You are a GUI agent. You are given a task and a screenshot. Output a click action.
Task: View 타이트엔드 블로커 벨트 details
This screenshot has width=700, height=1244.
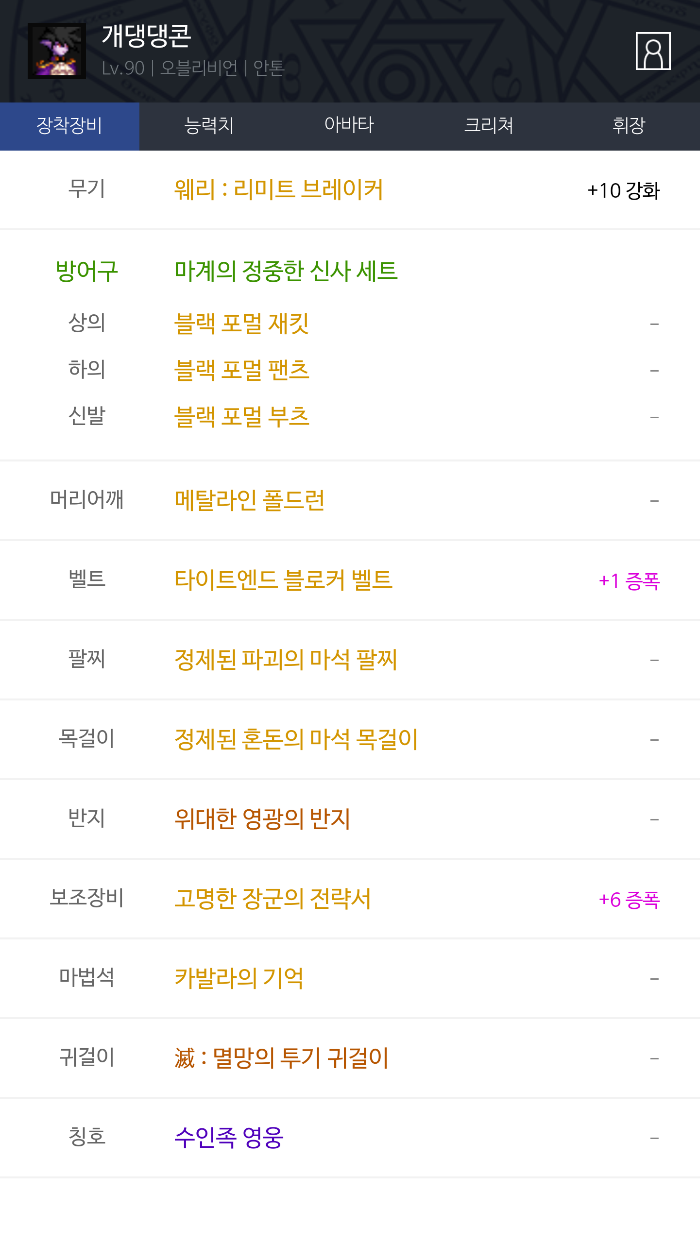(283, 580)
